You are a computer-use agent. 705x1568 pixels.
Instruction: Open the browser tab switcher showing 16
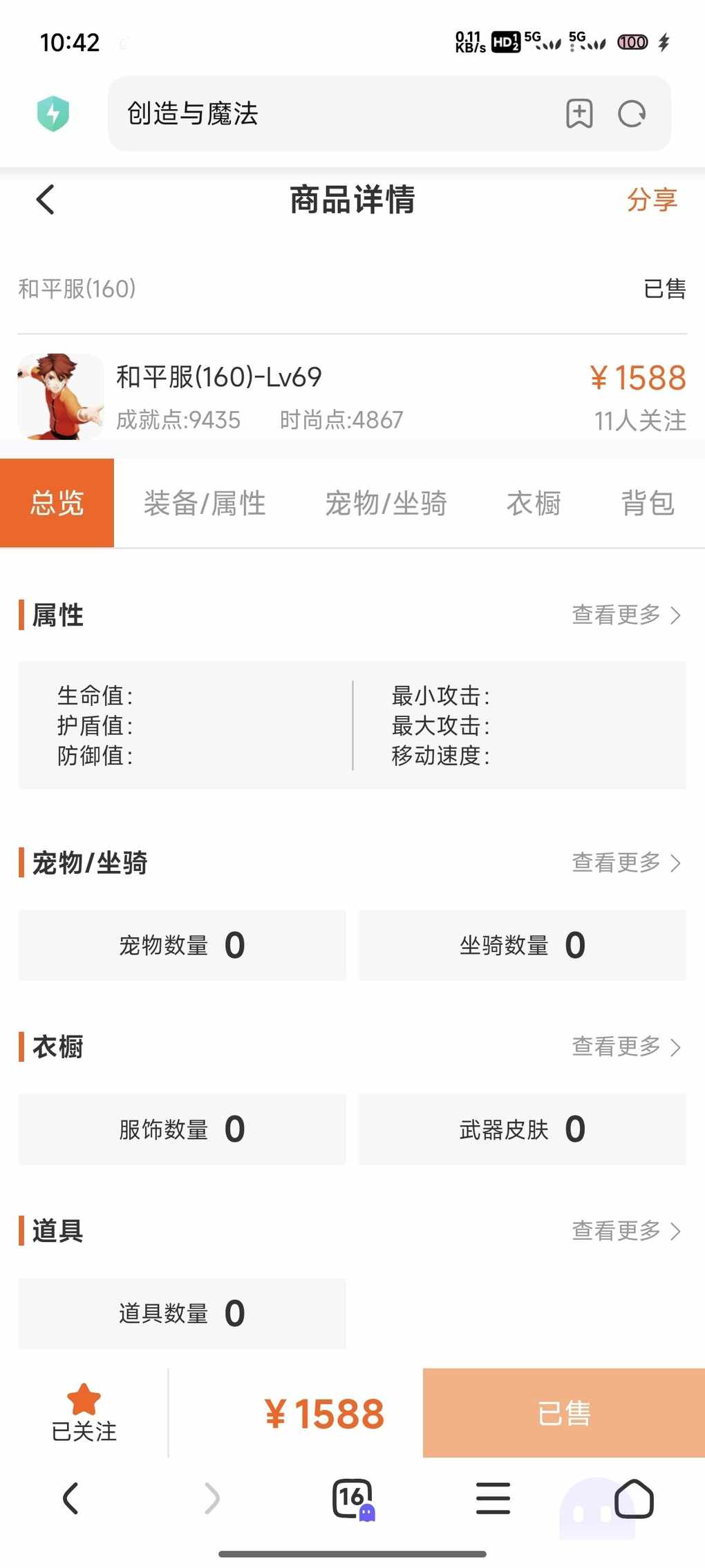(353, 1499)
